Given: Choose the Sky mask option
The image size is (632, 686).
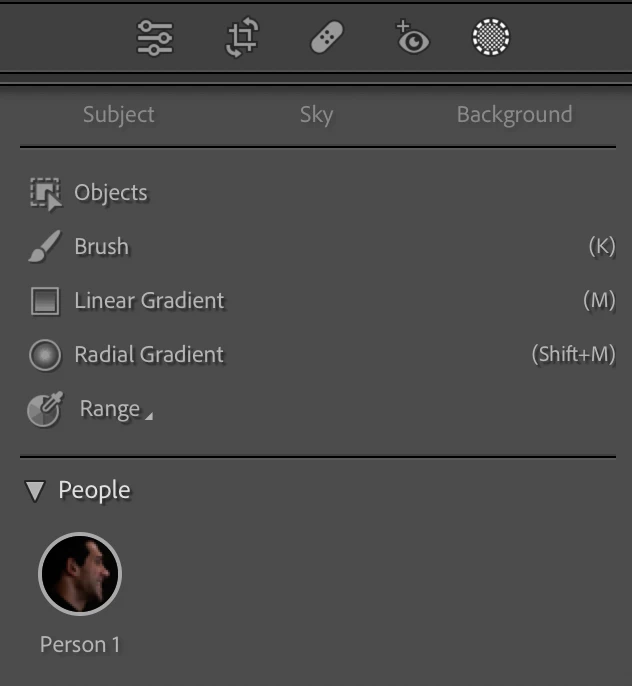Looking at the screenshot, I should (x=316, y=114).
